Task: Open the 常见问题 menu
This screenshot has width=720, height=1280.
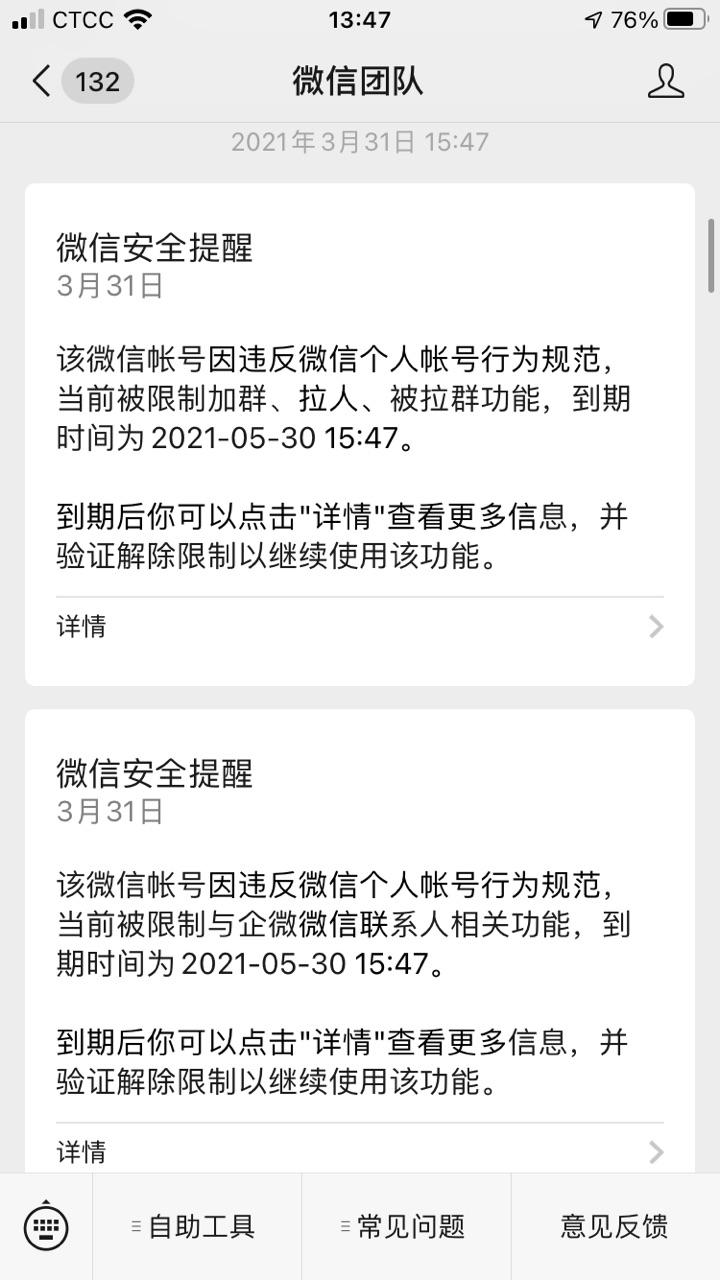Action: coord(406,1226)
